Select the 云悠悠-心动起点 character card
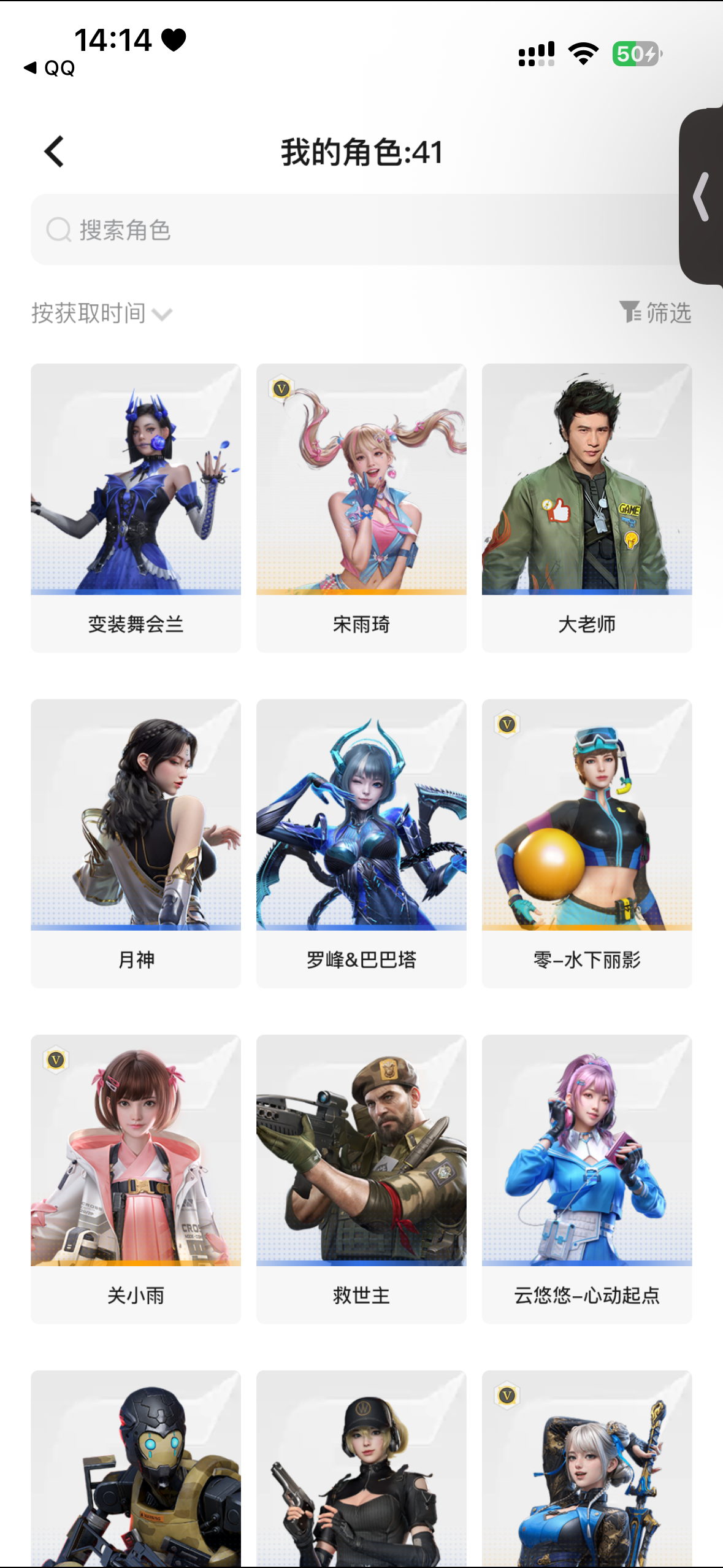 [x=587, y=1178]
